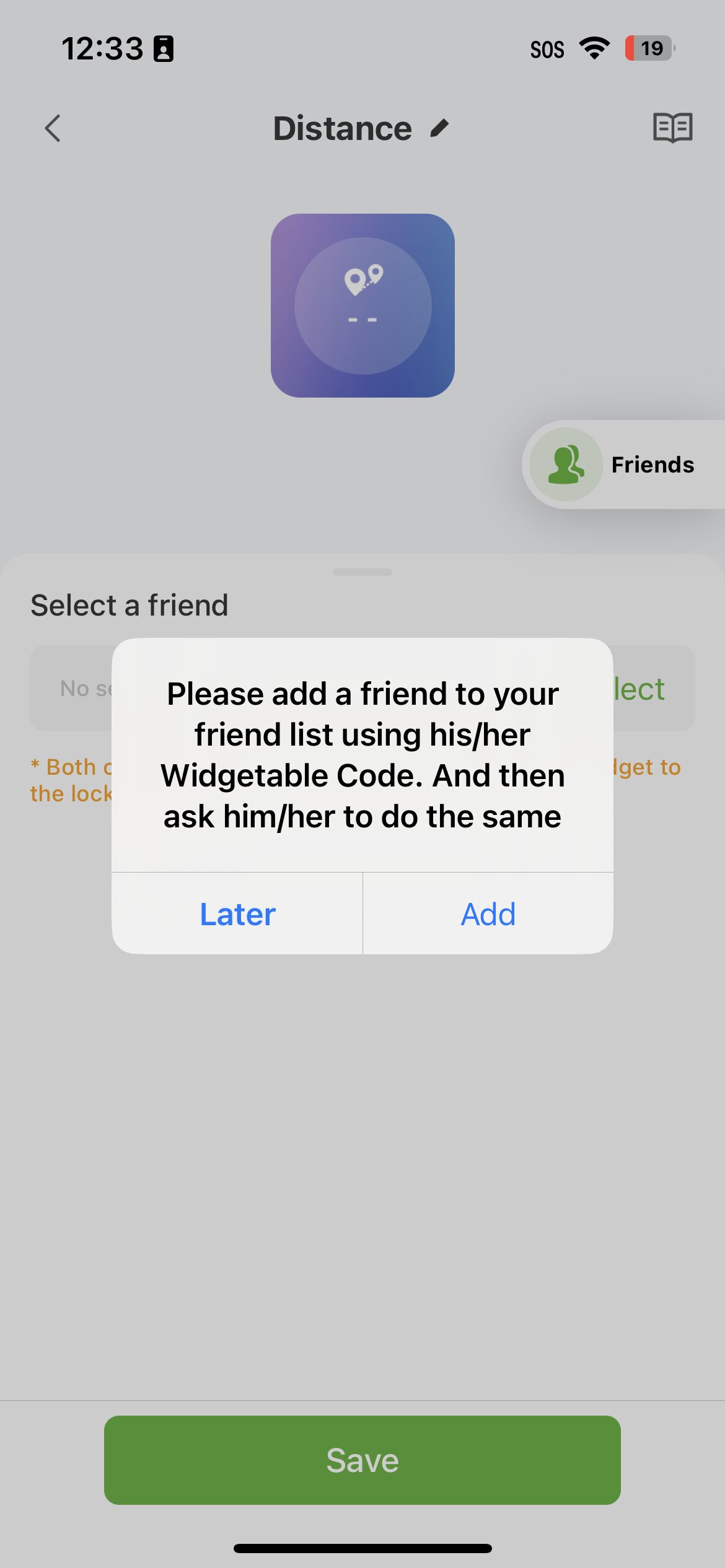Viewport: 725px width, 1568px height.
Task: Tap the green Save button
Action: click(362, 1460)
